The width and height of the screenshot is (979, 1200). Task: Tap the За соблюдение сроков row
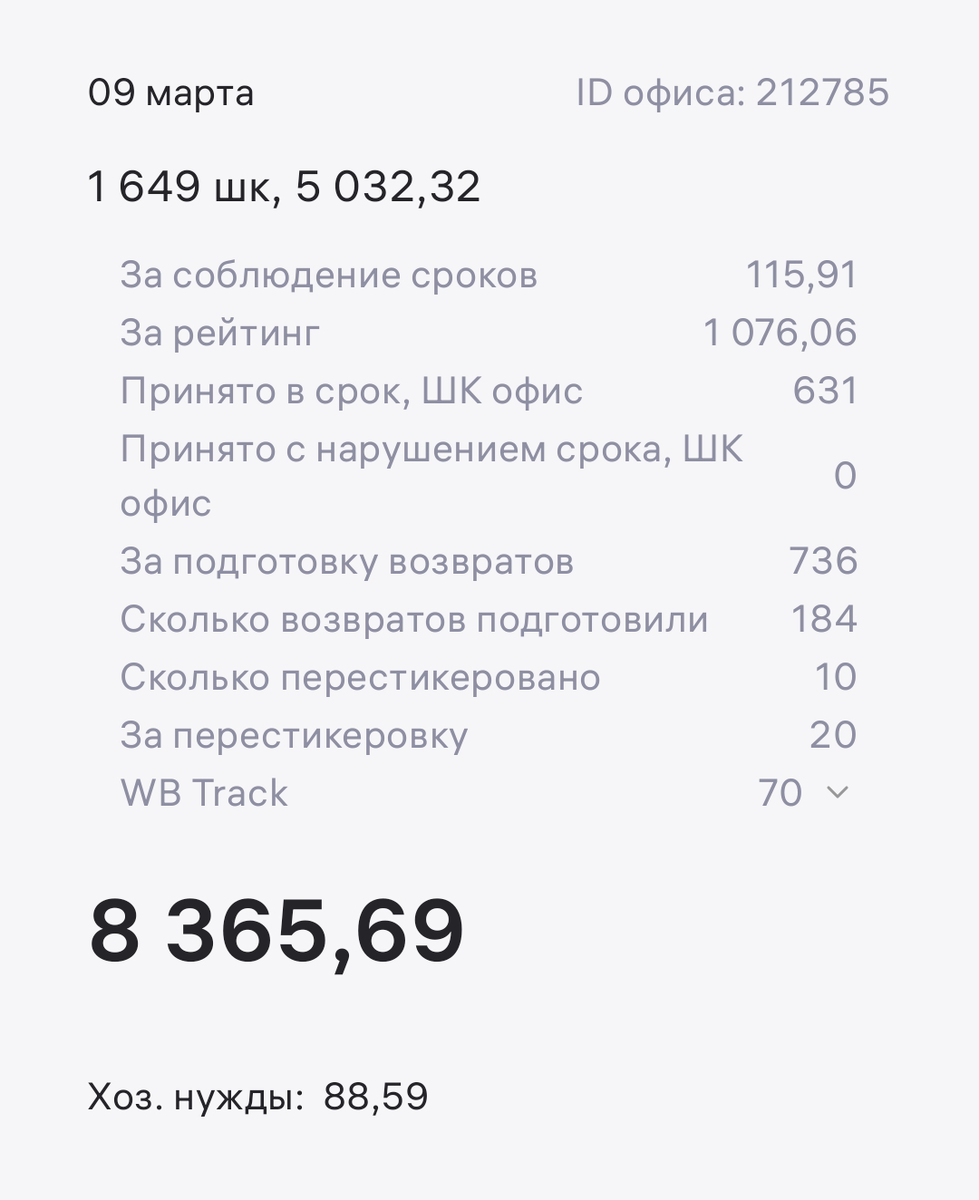click(x=330, y=273)
